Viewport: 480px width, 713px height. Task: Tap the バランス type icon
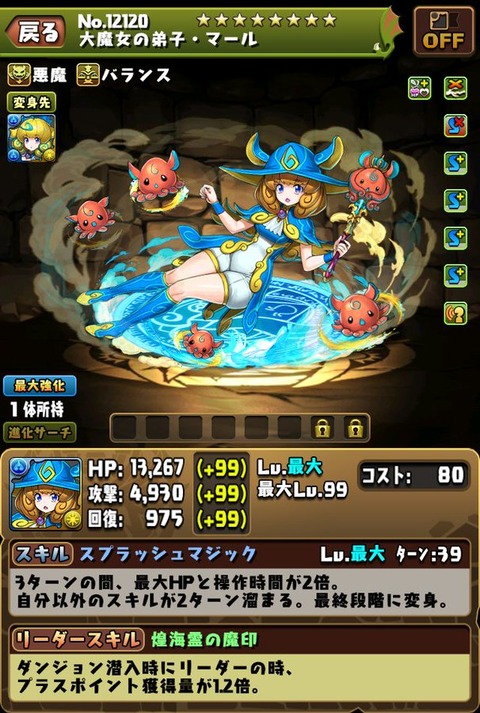(88, 75)
